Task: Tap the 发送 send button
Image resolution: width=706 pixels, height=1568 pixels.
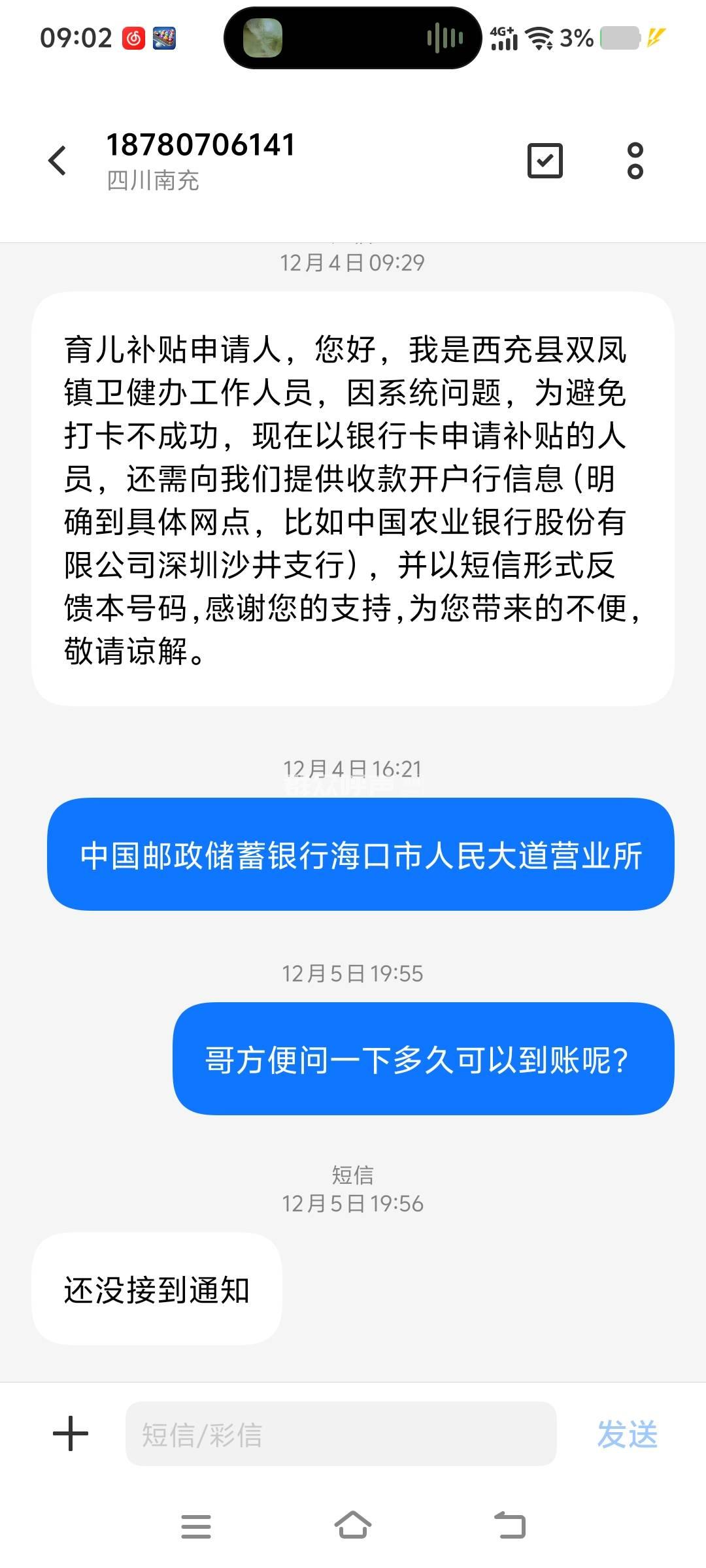Action: click(627, 1434)
